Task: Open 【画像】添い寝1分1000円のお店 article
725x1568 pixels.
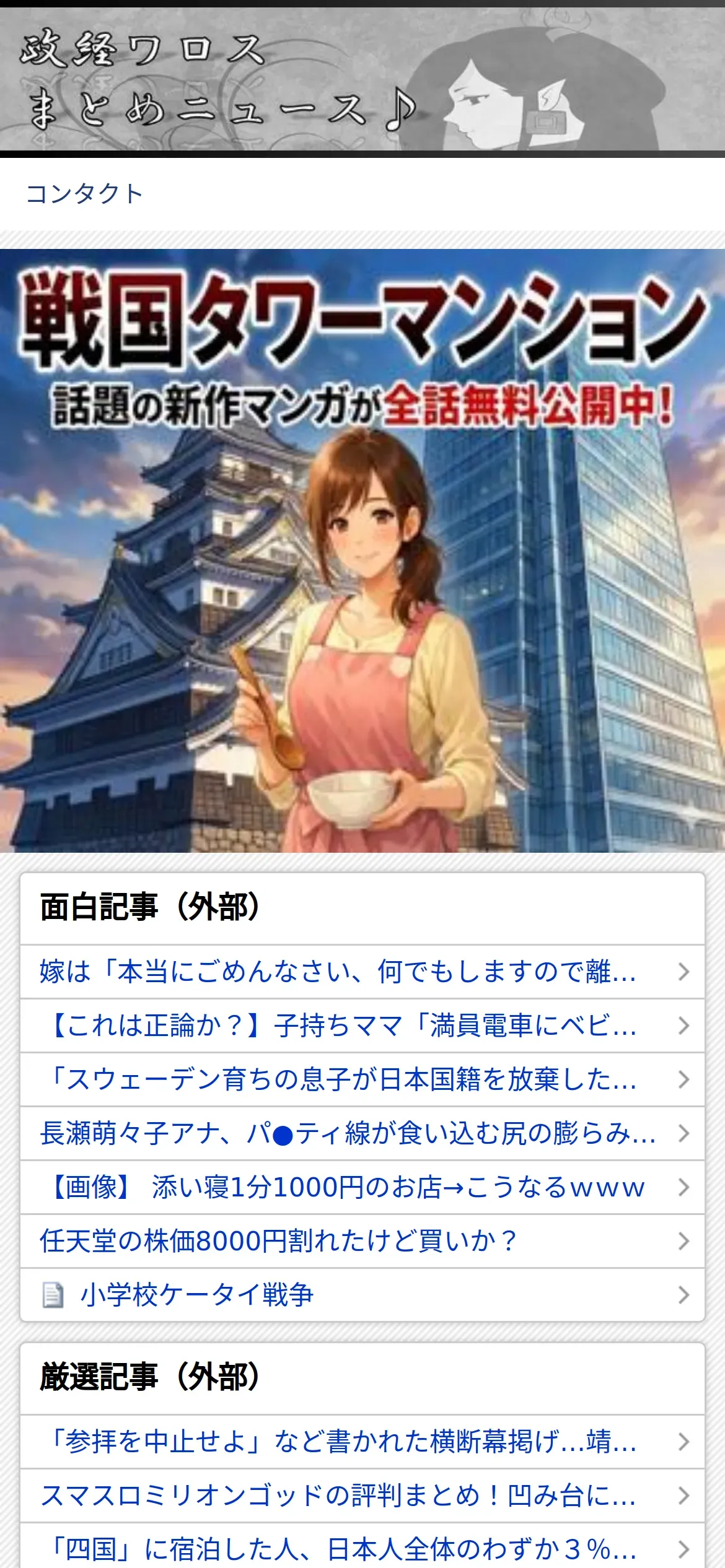Action: tap(362, 1187)
